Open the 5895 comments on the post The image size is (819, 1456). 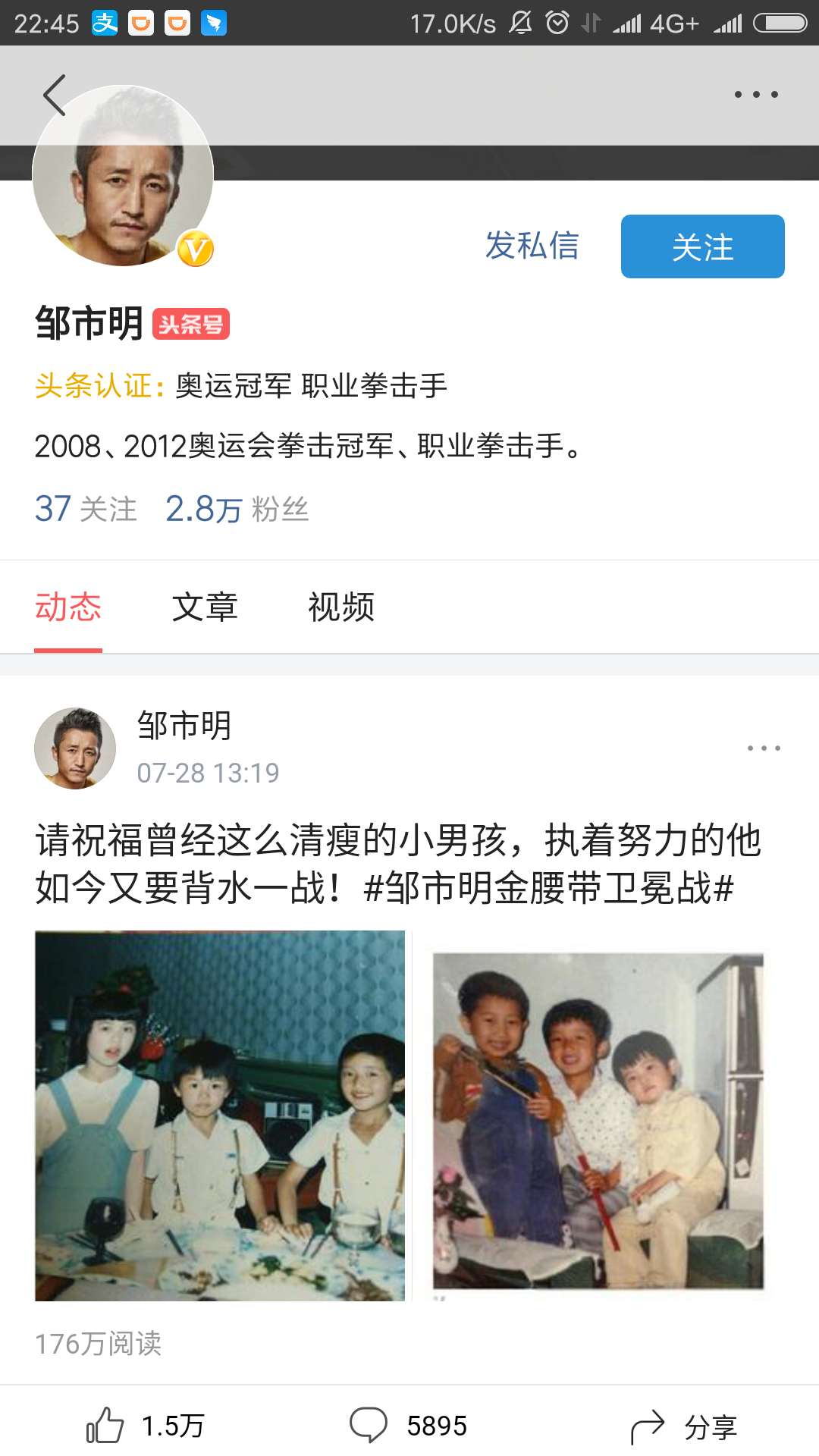(408, 1426)
